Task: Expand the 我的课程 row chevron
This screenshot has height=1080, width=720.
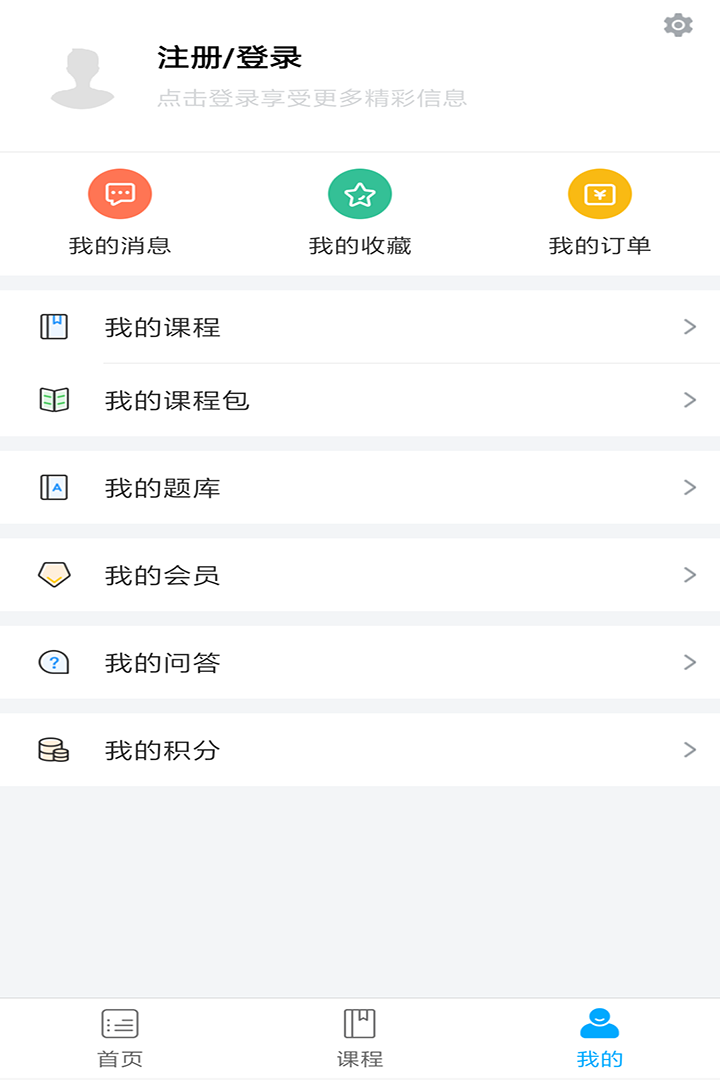Action: (689, 326)
